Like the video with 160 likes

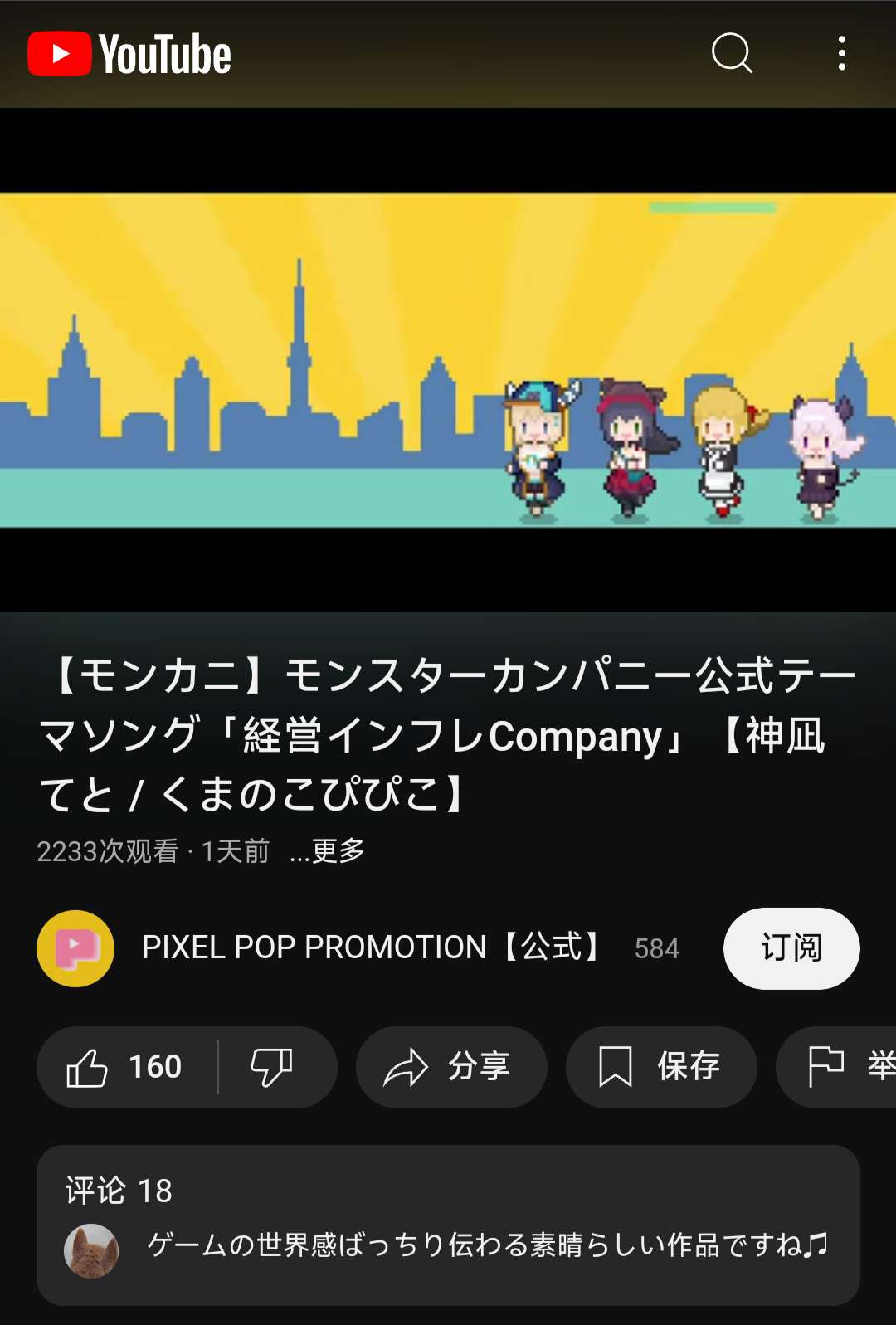124,1067
